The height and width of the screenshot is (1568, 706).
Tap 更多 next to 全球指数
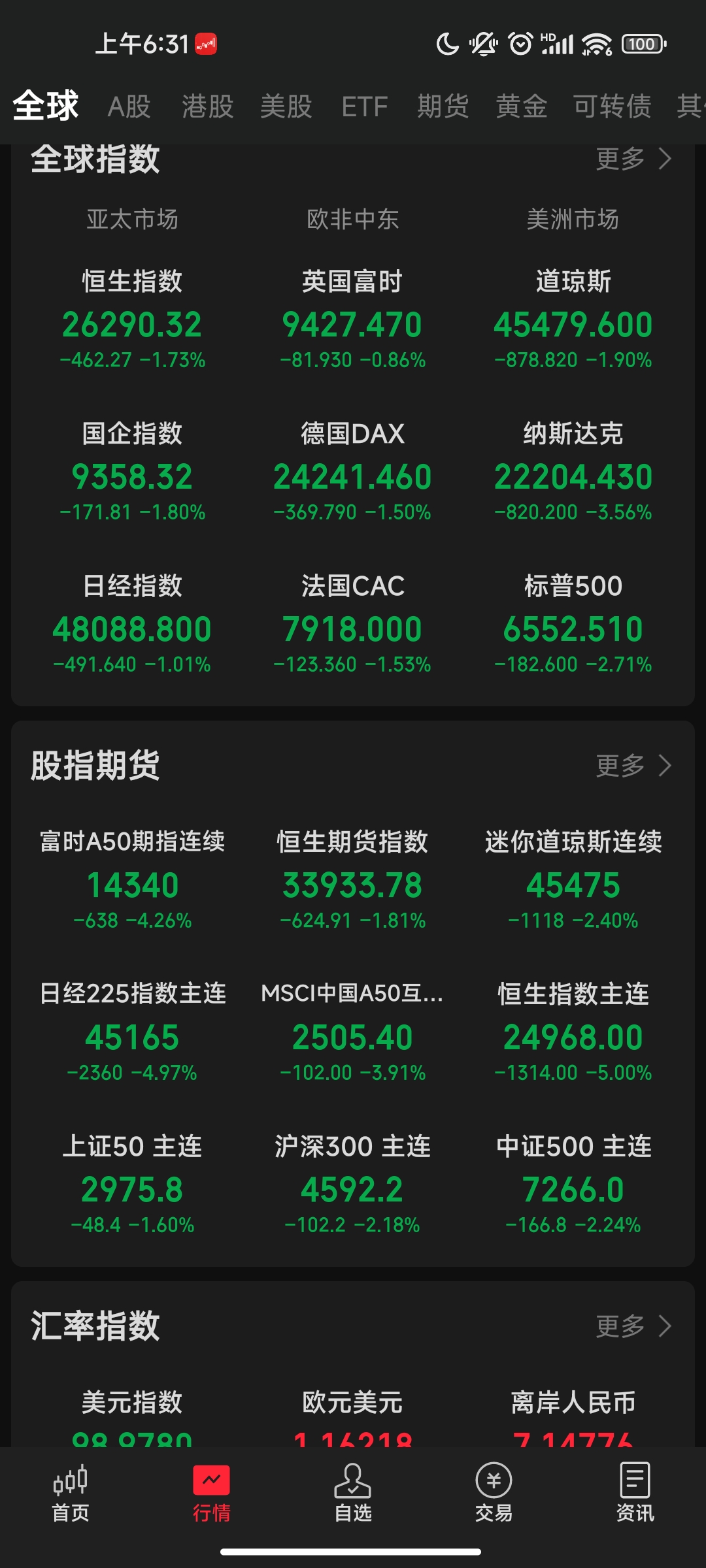coord(633,159)
